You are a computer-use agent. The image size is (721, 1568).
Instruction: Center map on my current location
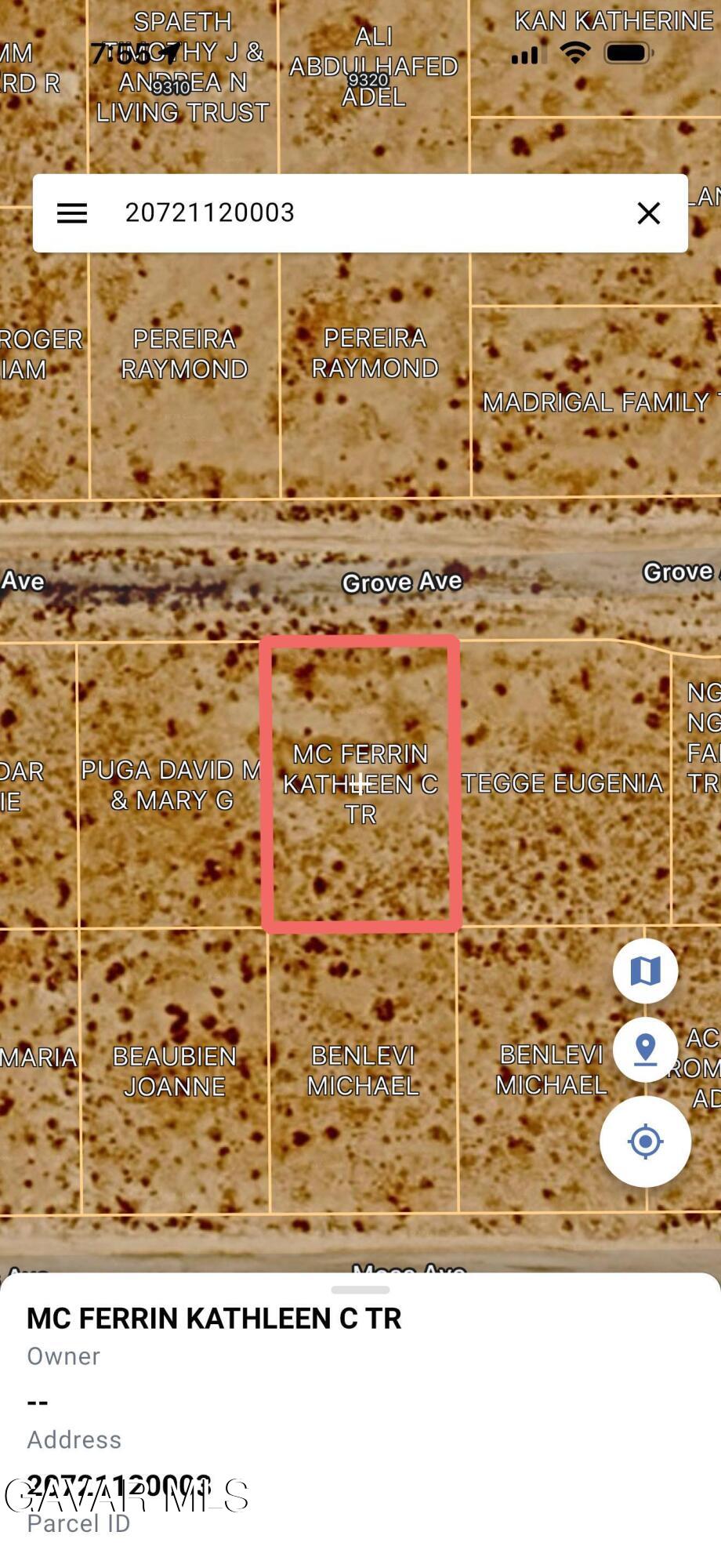645,1142
